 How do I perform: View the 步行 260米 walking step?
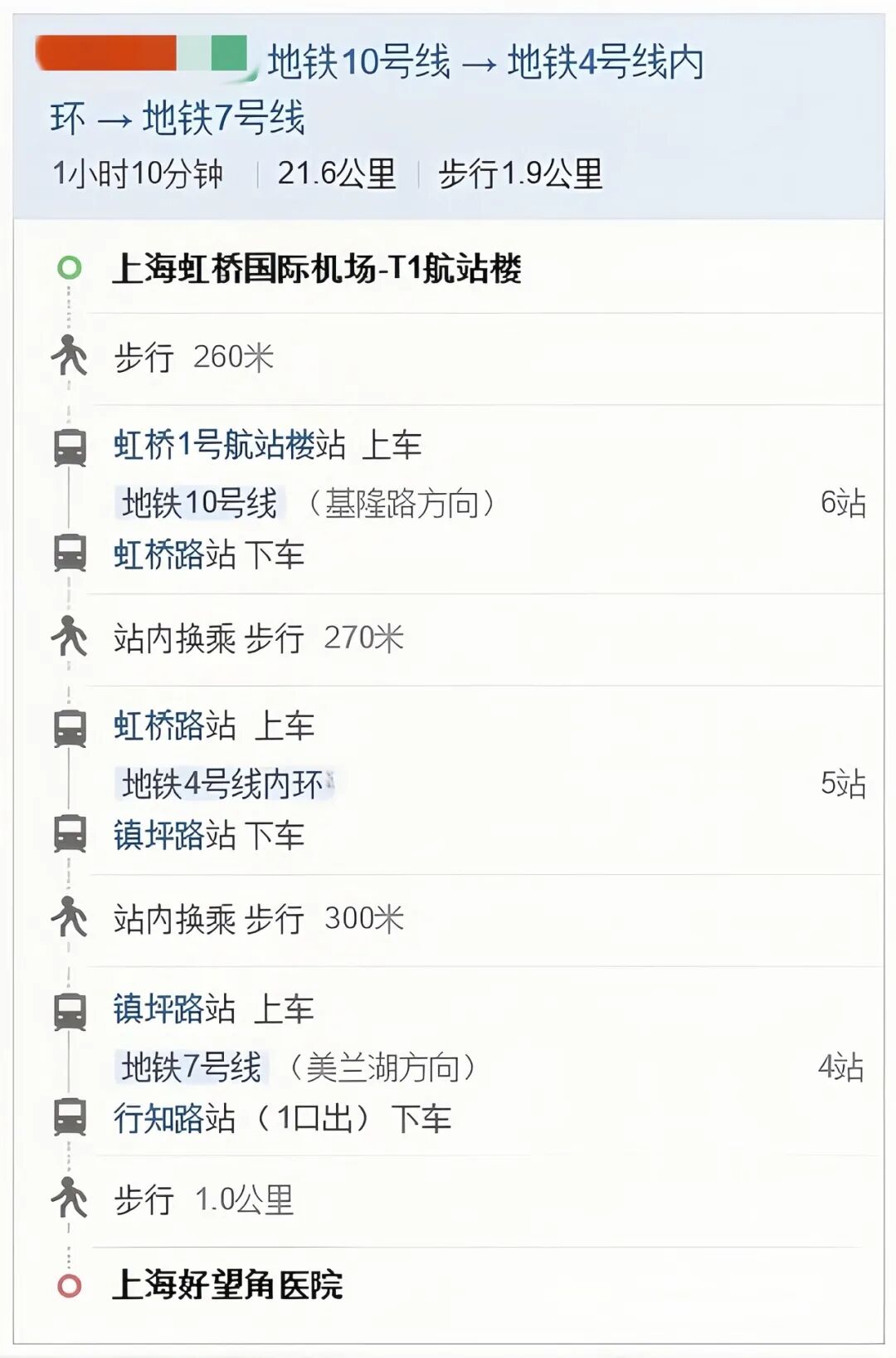pos(193,358)
